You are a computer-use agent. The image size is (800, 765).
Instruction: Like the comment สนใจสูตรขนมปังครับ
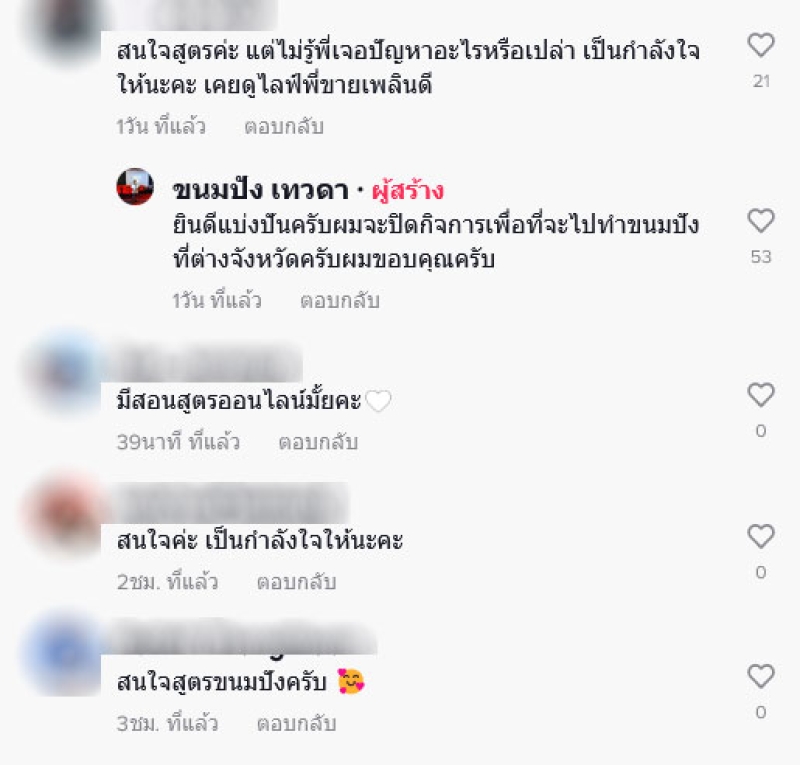tap(761, 676)
